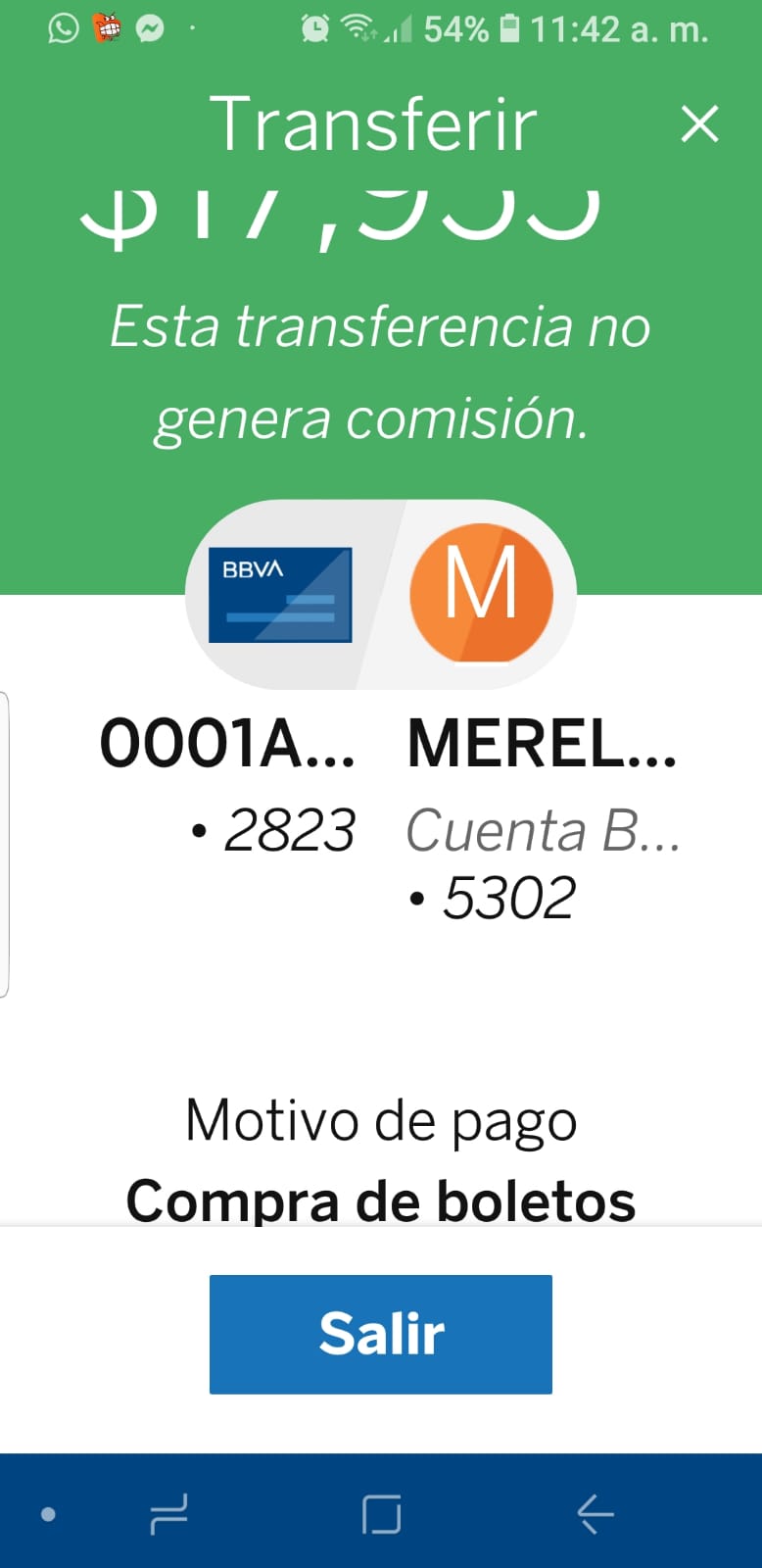Tap the Salir button
762x1568 pixels.
pyautogui.click(x=381, y=1334)
